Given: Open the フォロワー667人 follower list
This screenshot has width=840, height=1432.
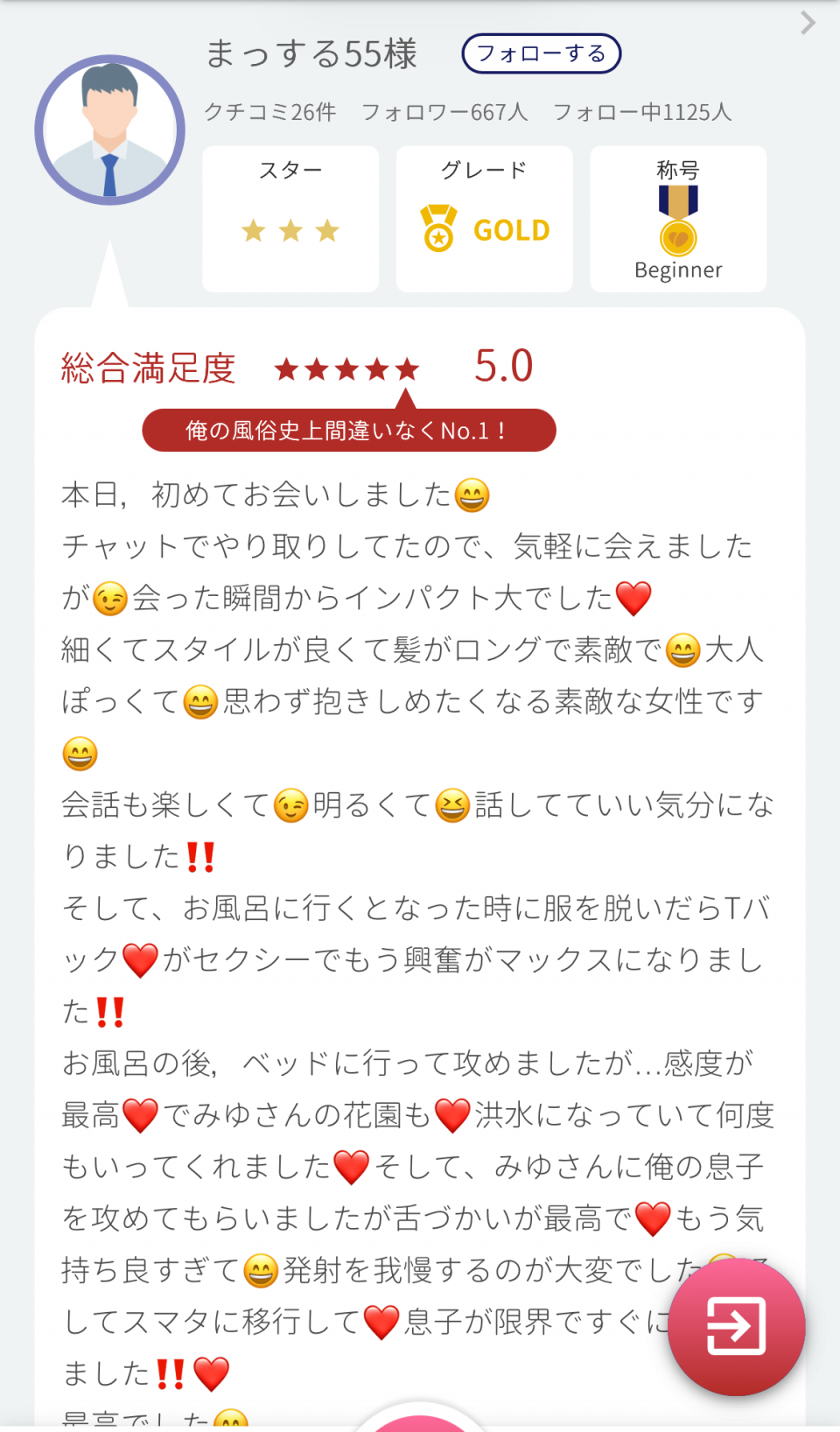Looking at the screenshot, I should [x=444, y=112].
